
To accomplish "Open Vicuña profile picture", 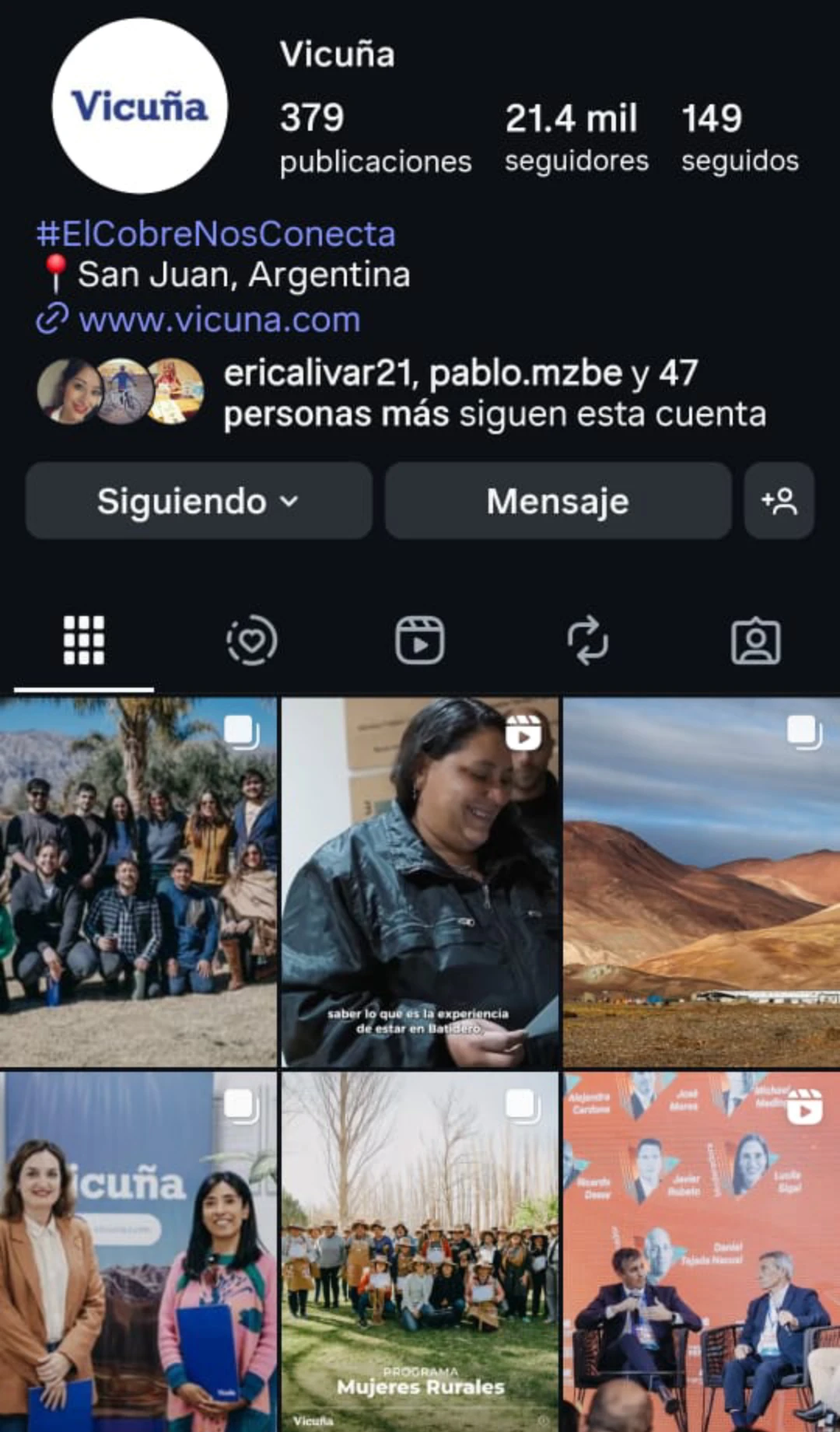I will [x=140, y=106].
